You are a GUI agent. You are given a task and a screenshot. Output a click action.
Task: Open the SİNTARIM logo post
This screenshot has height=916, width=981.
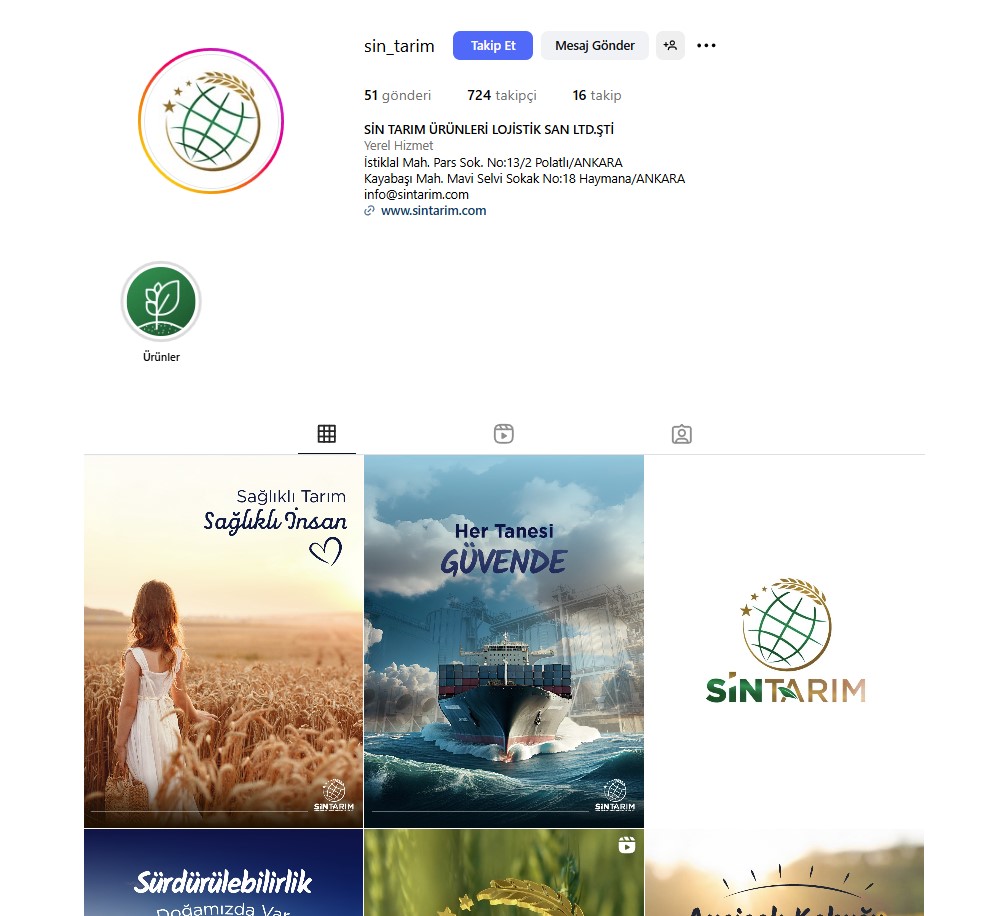[784, 641]
